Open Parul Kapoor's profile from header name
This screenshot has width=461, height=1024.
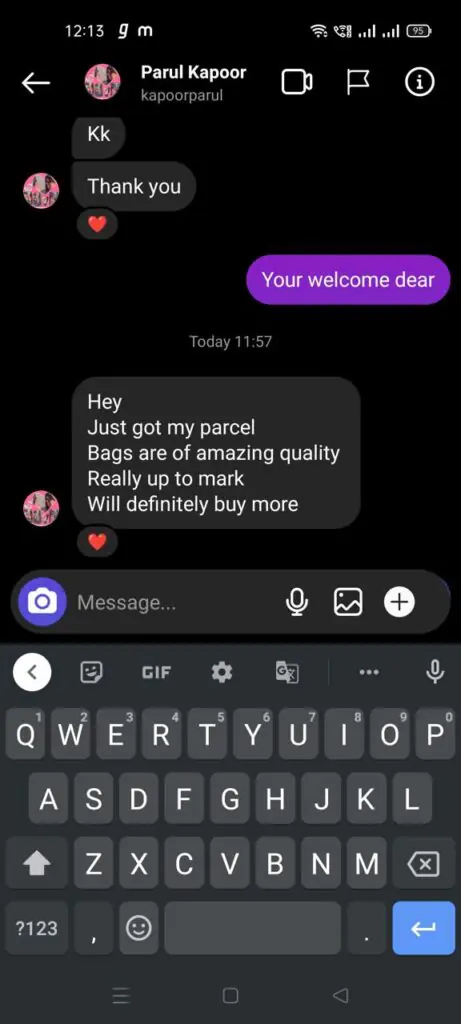[x=193, y=72]
